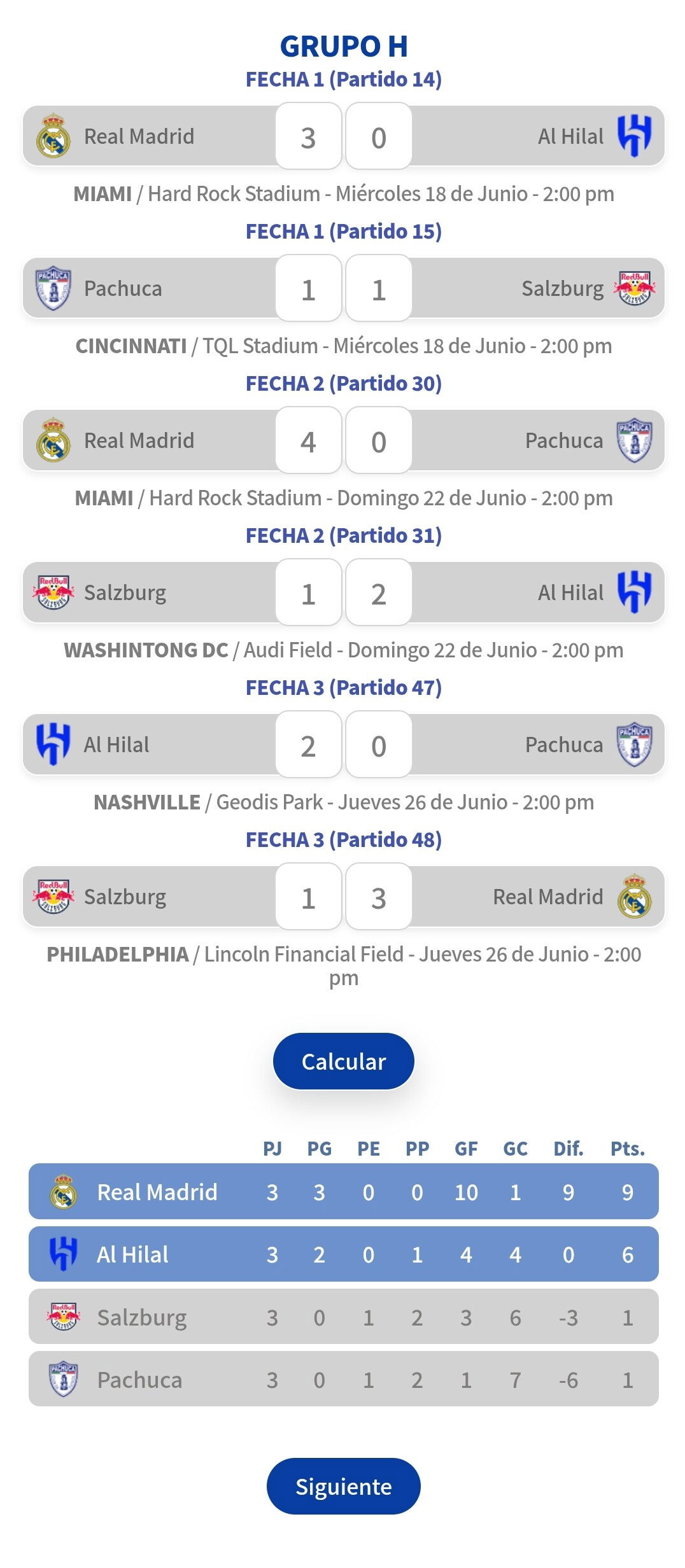Modify Pachuca's score in Partido 47
This screenshot has width=685, height=1568.
coord(379,745)
